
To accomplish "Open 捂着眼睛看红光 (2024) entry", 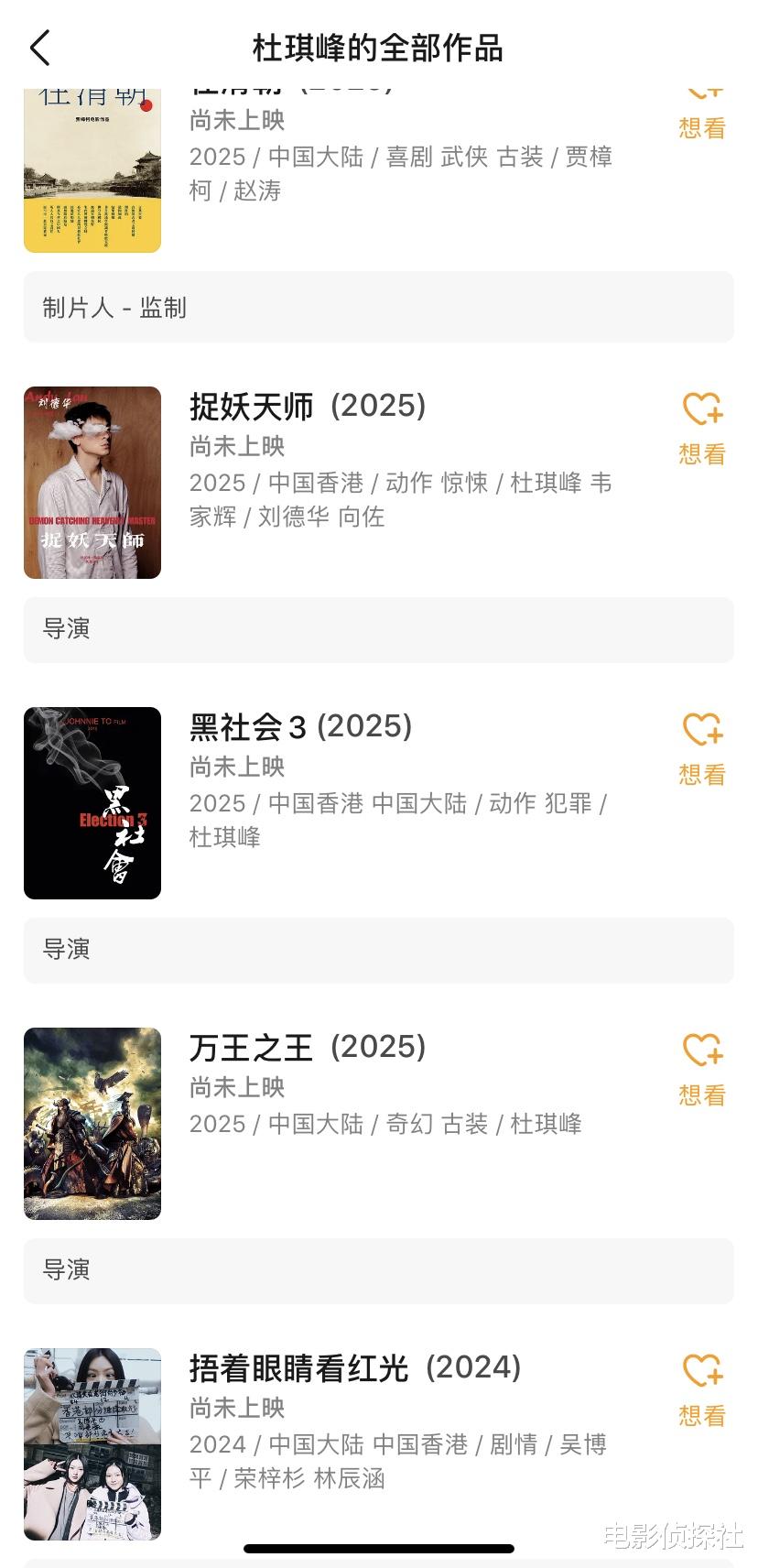I will click(355, 1368).
